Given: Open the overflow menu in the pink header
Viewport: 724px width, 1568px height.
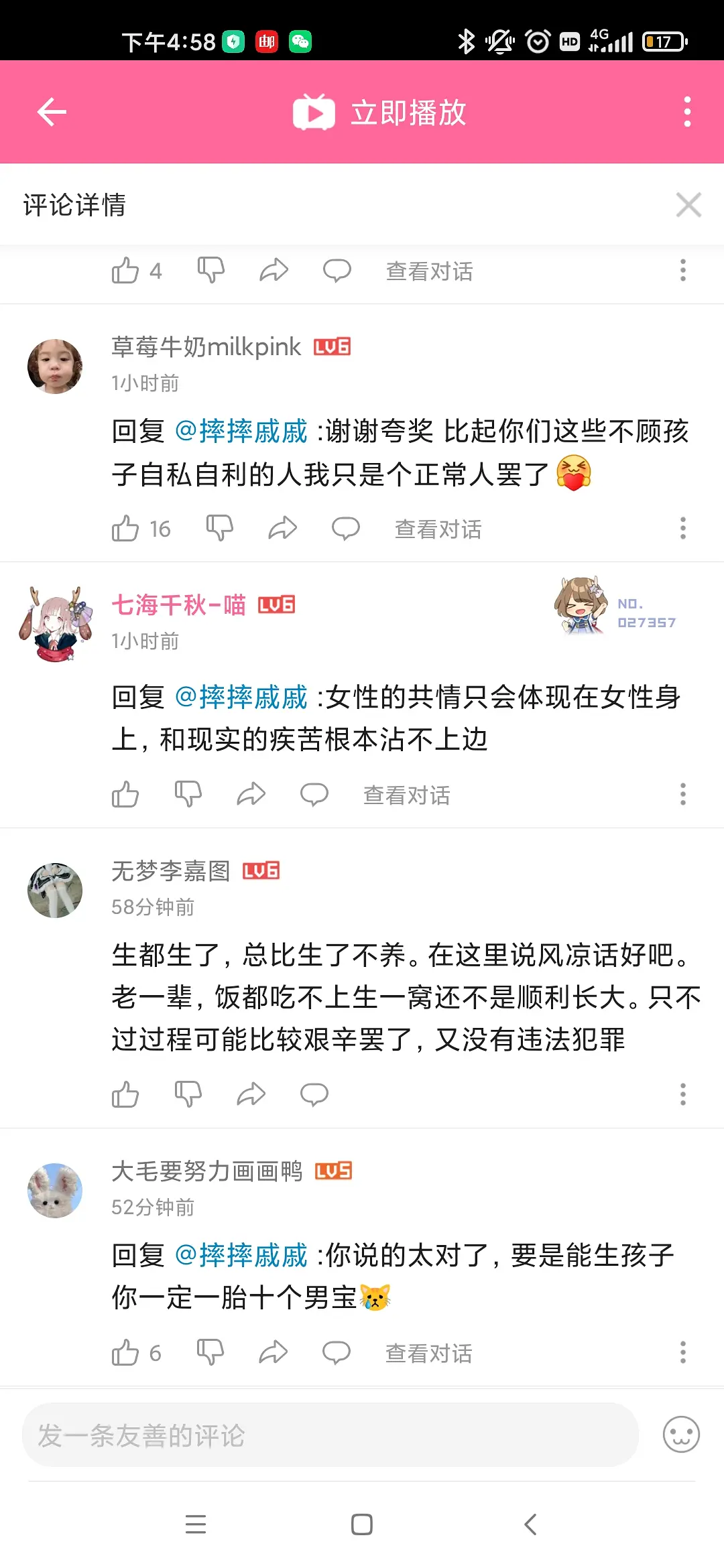Looking at the screenshot, I should coord(686,112).
